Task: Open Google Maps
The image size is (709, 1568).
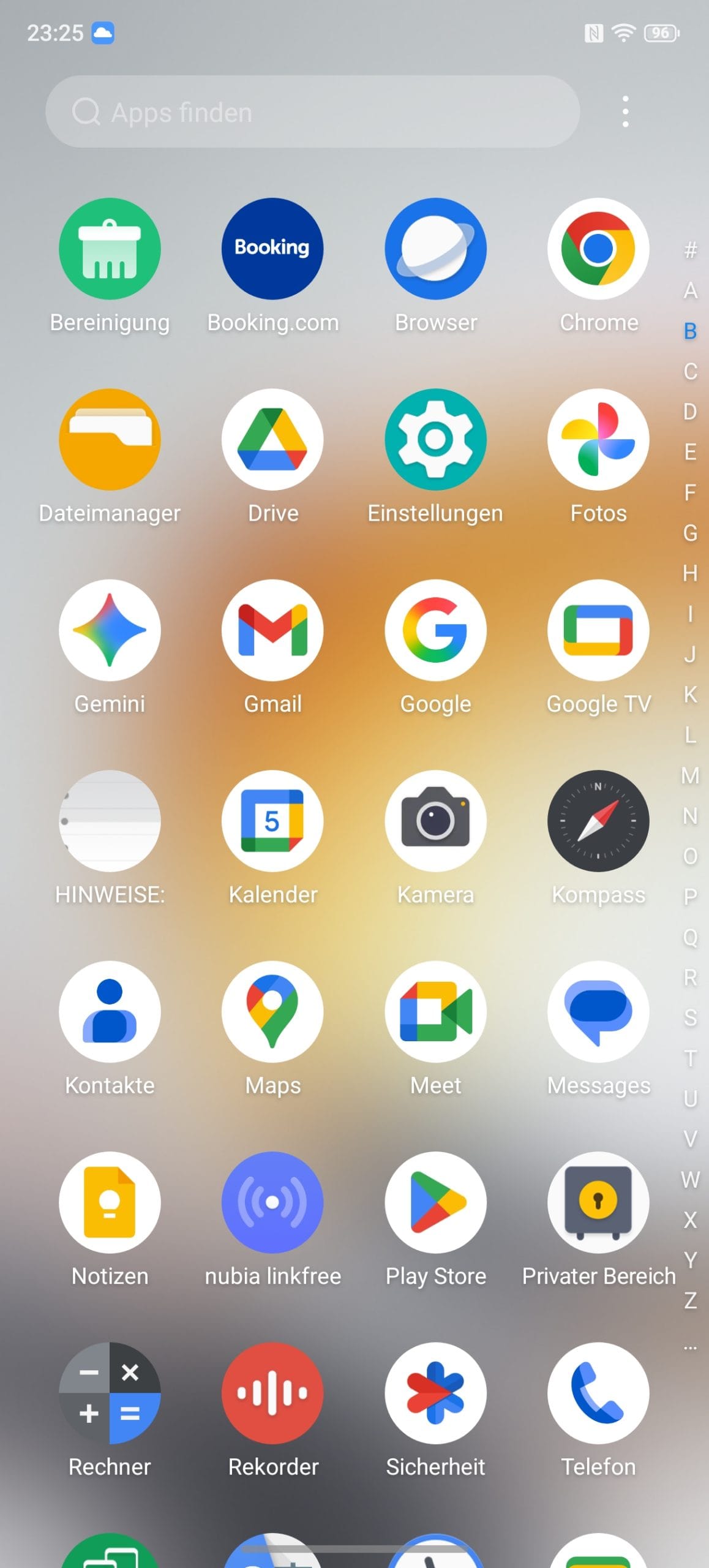Action: click(272, 1012)
